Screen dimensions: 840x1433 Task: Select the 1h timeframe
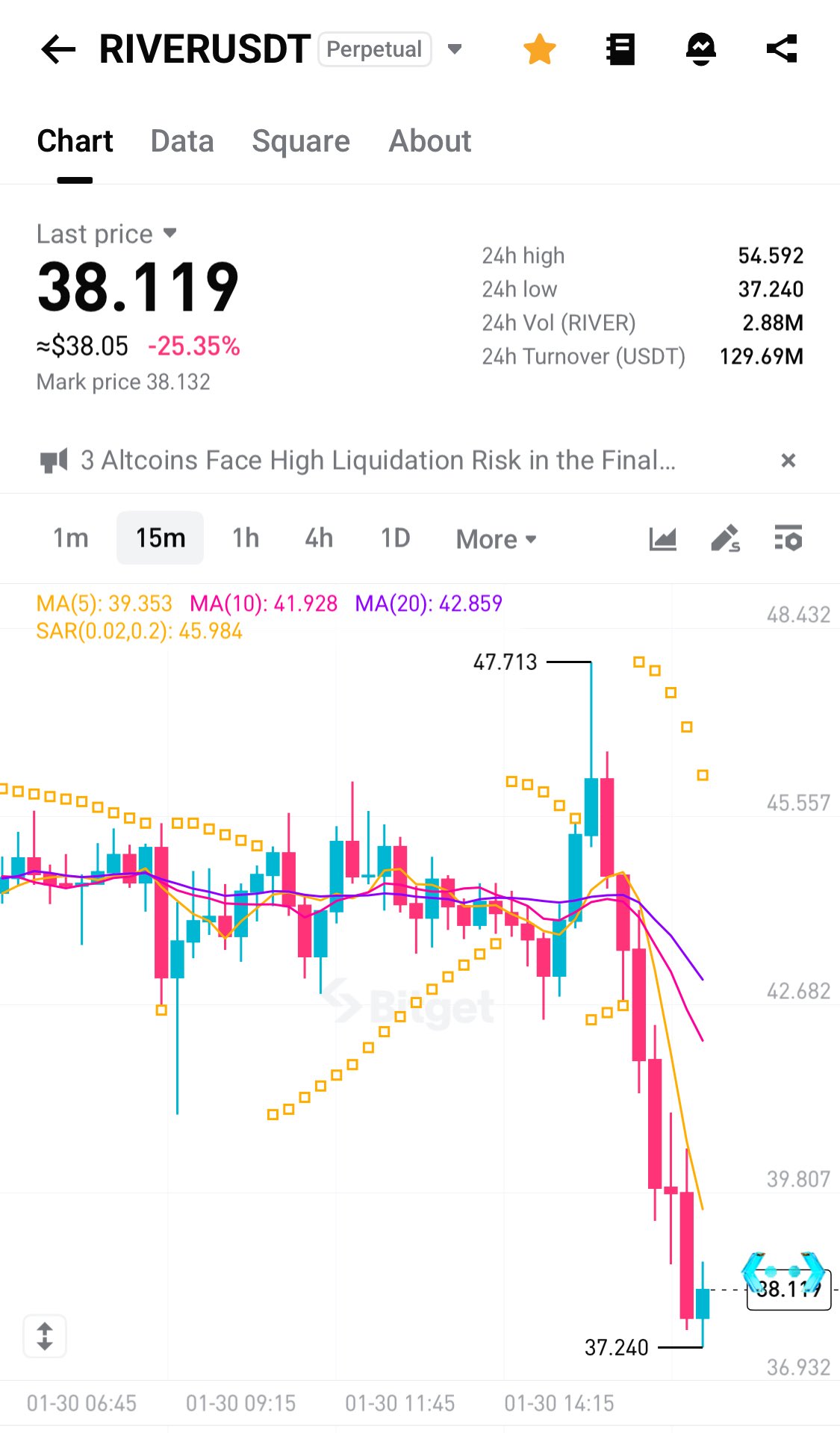246,538
